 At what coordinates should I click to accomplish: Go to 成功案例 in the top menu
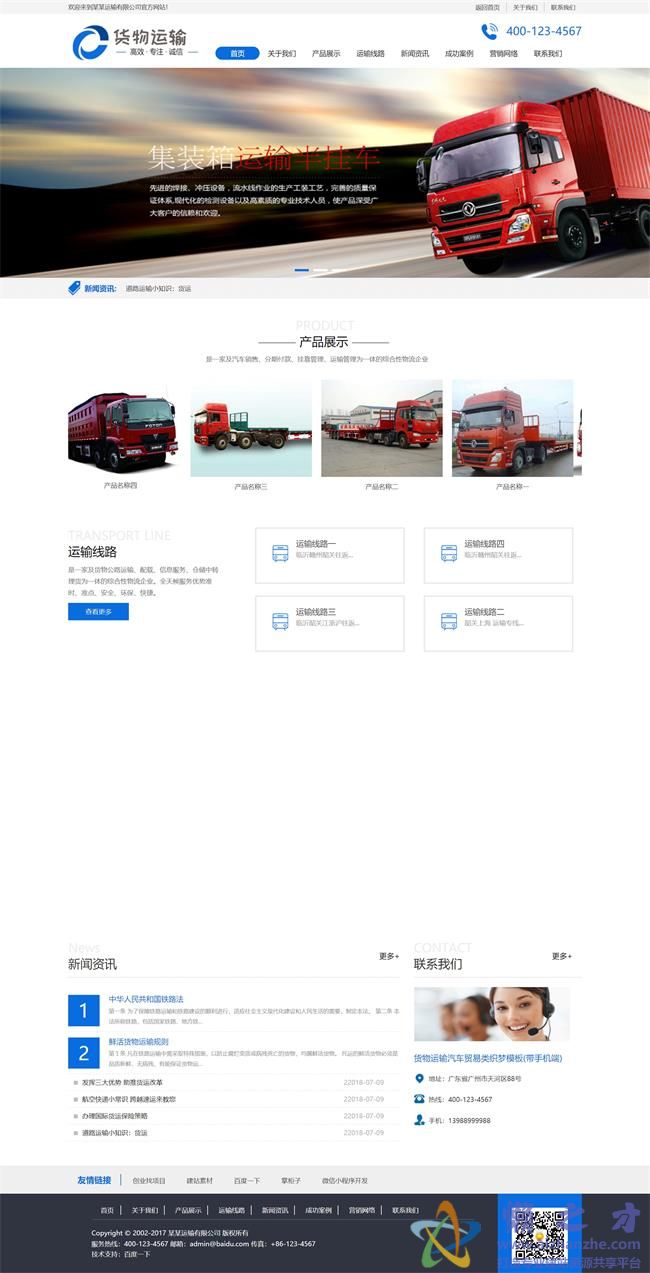tap(459, 54)
